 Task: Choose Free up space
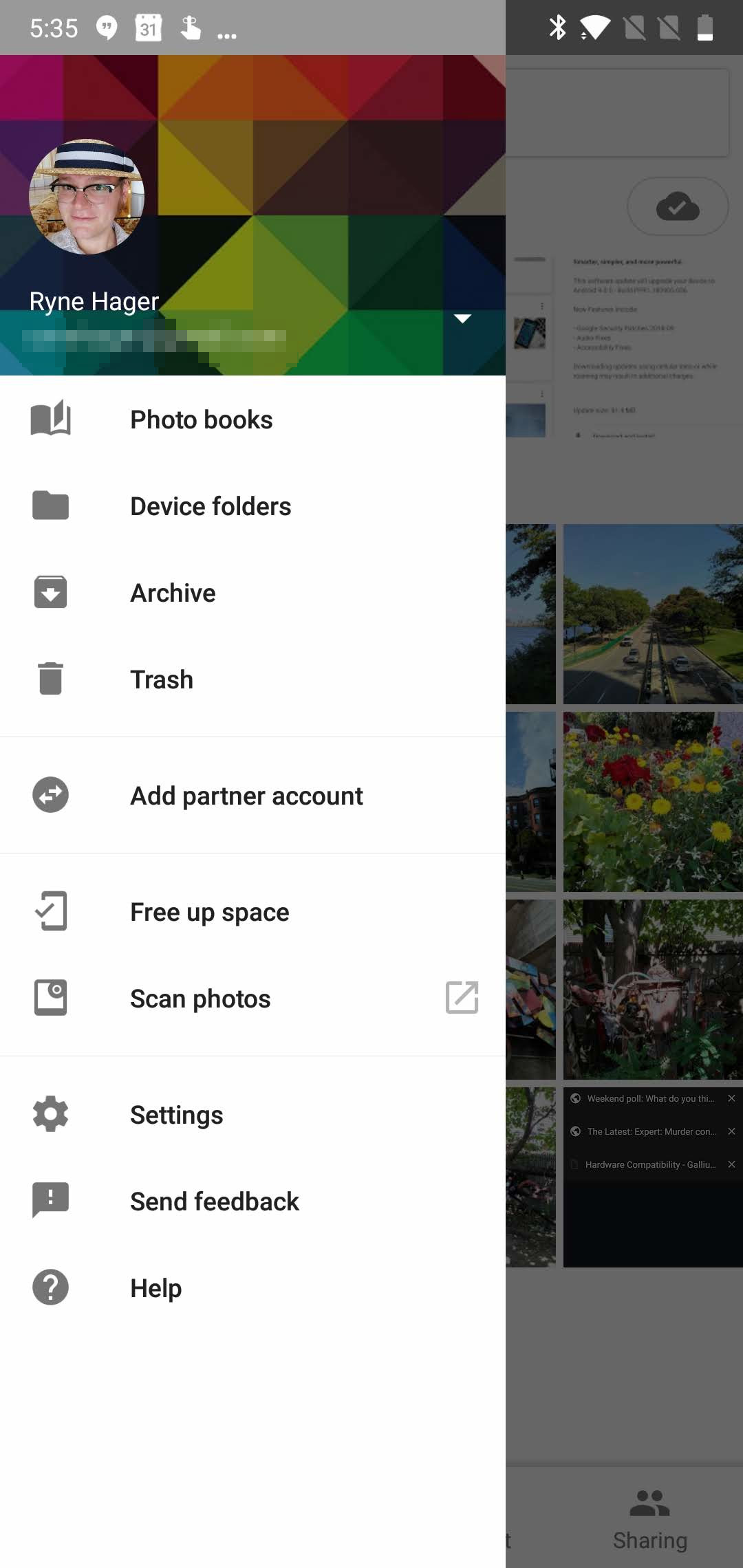click(252, 912)
